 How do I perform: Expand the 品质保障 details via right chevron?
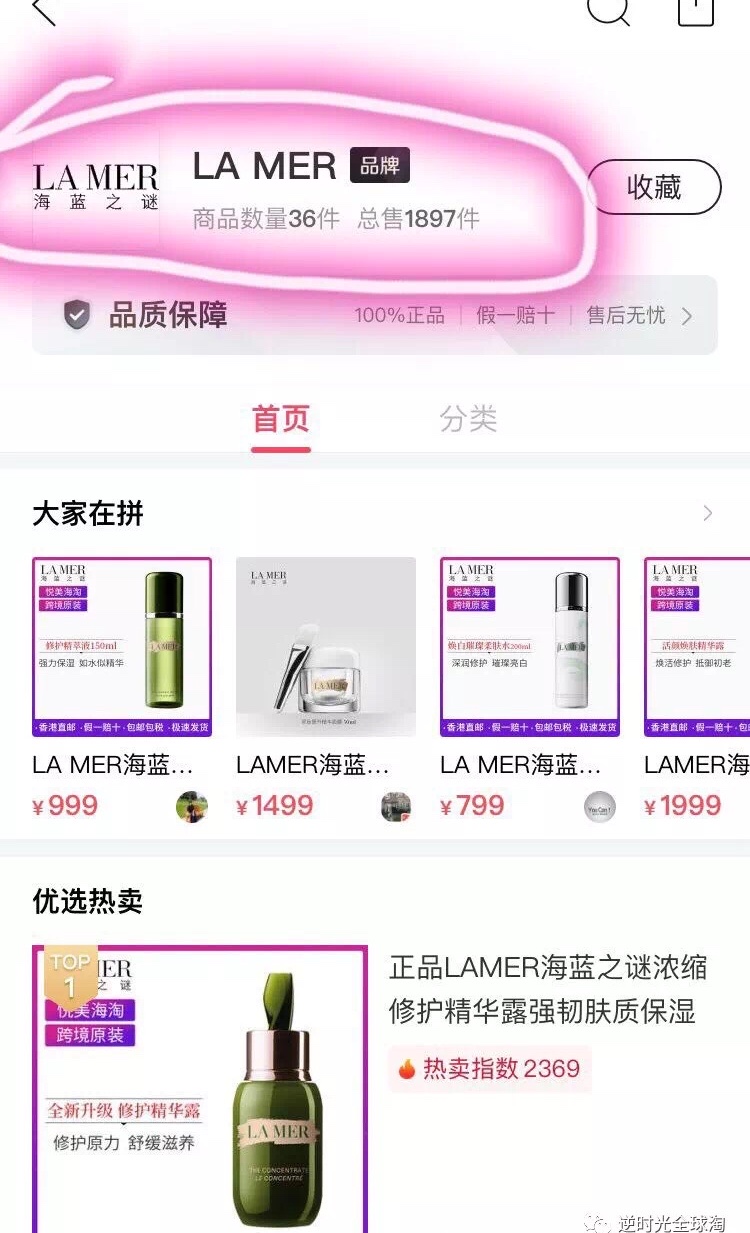[687, 315]
